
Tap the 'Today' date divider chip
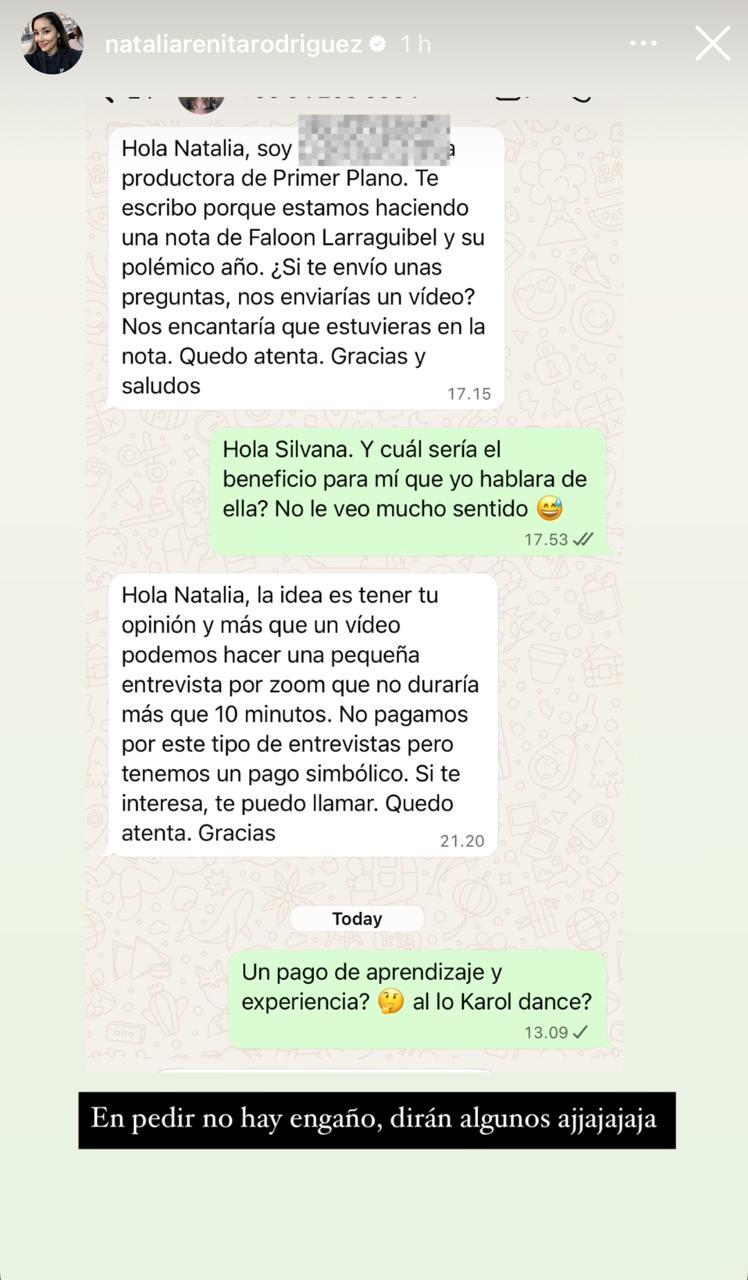[357, 918]
